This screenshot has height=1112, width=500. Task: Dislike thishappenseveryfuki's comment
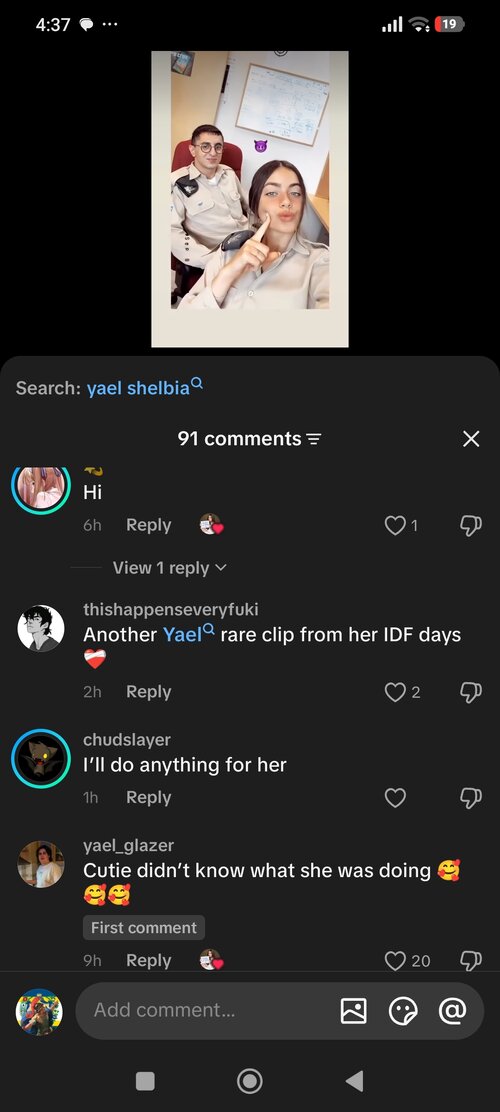coord(471,692)
